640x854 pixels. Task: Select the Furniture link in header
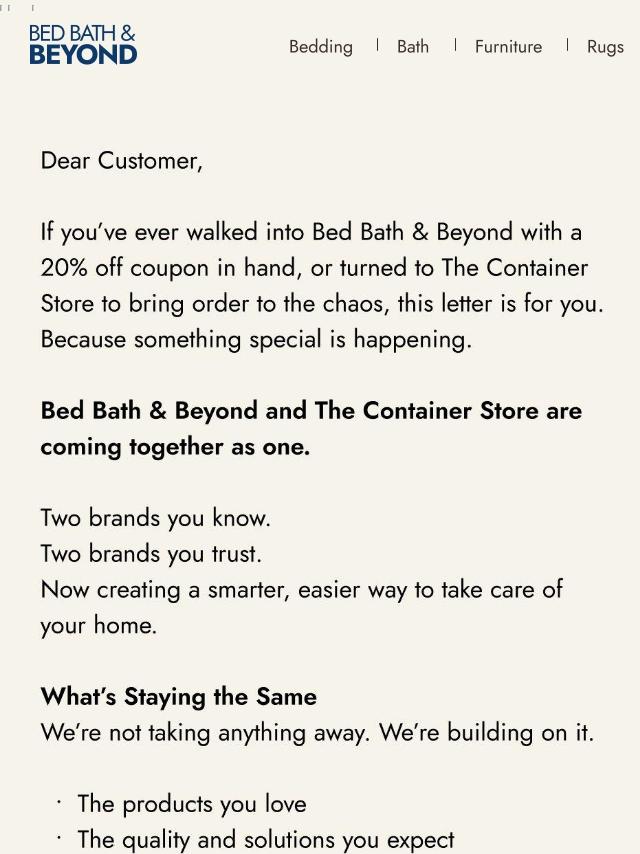[x=508, y=46]
